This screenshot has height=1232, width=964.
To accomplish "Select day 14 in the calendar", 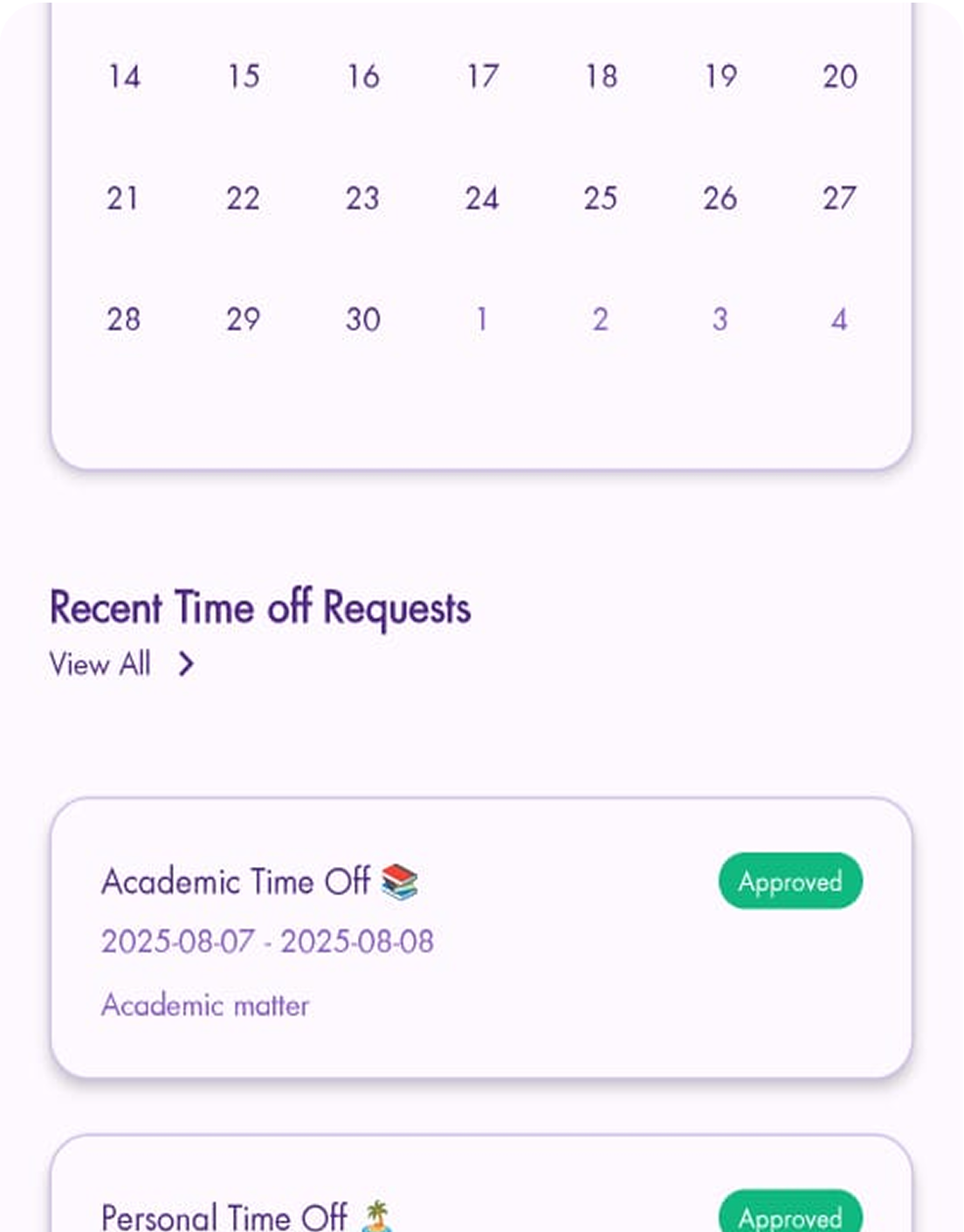I will coord(124,77).
